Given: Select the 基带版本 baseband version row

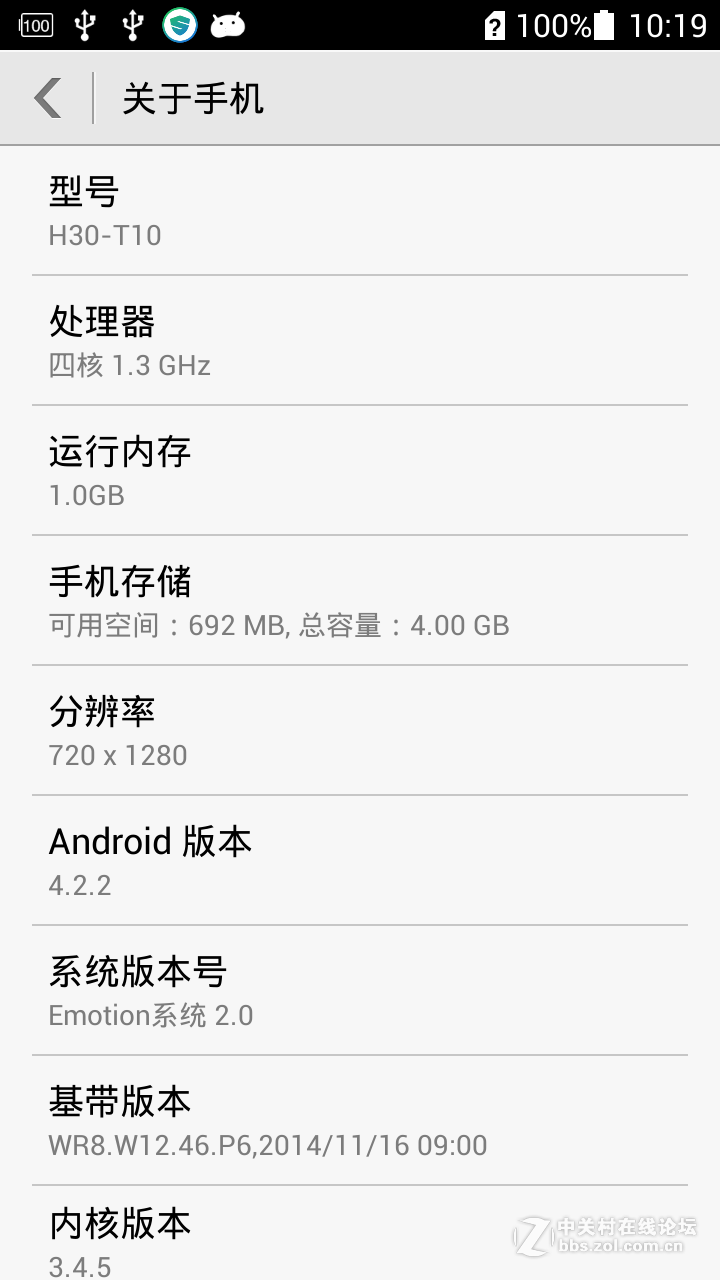Looking at the screenshot, I should click(x=360, y=1120).
